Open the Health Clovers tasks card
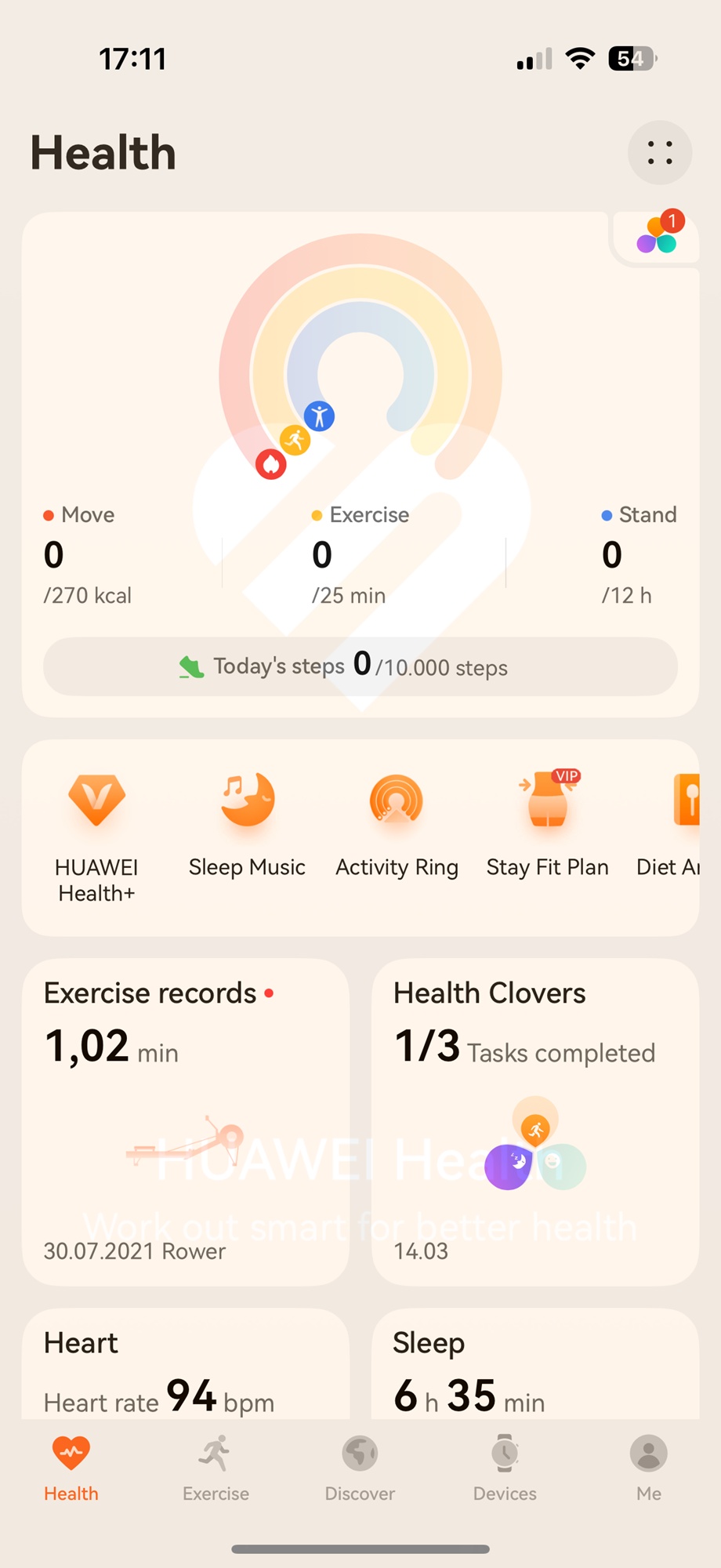The height and width of the screenshot is (1568, 721). (x=535, y=1121)
